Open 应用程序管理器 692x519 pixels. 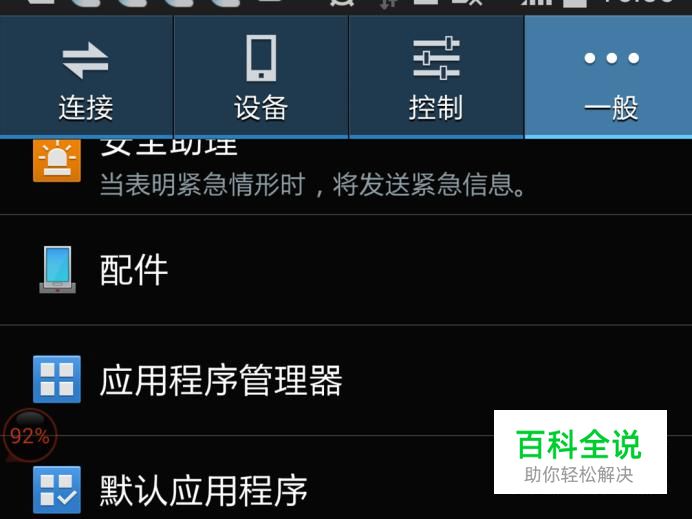(346, 380)
